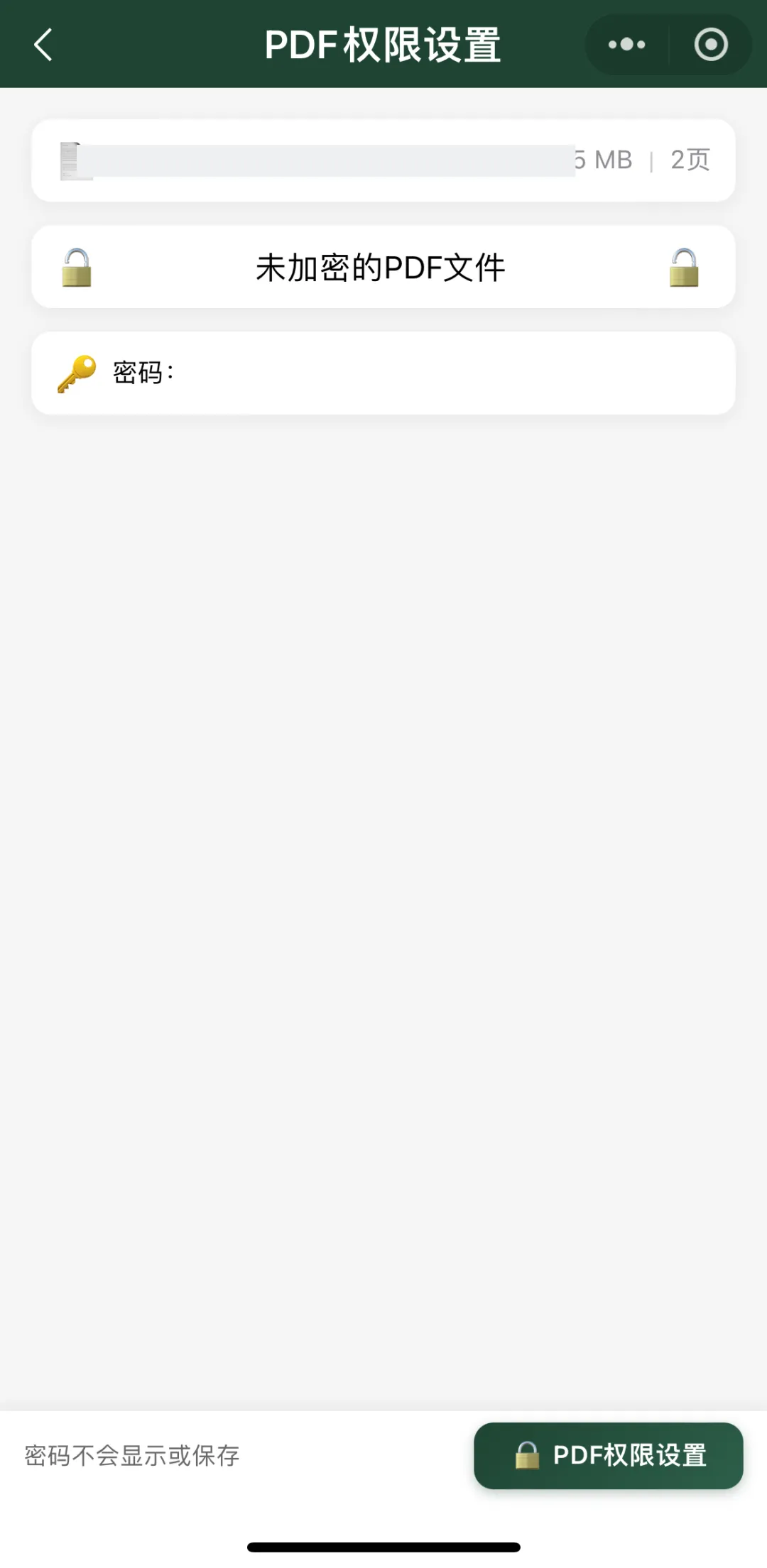Image resolution: width=767 pixels, height=1568 pixels.
Task: Open the selected PDF file card
Action: click(x=383, y=160)
